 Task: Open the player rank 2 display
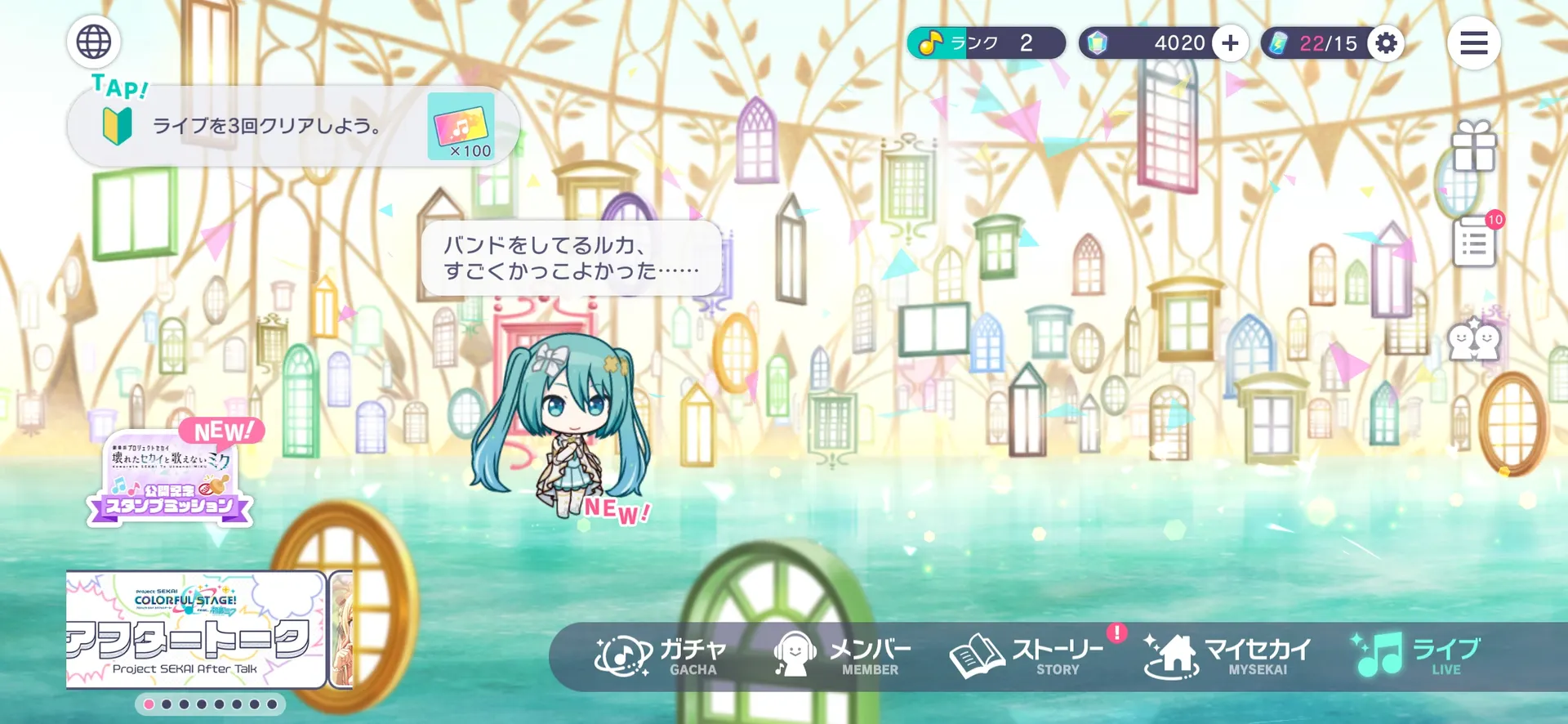click(985, 43)
